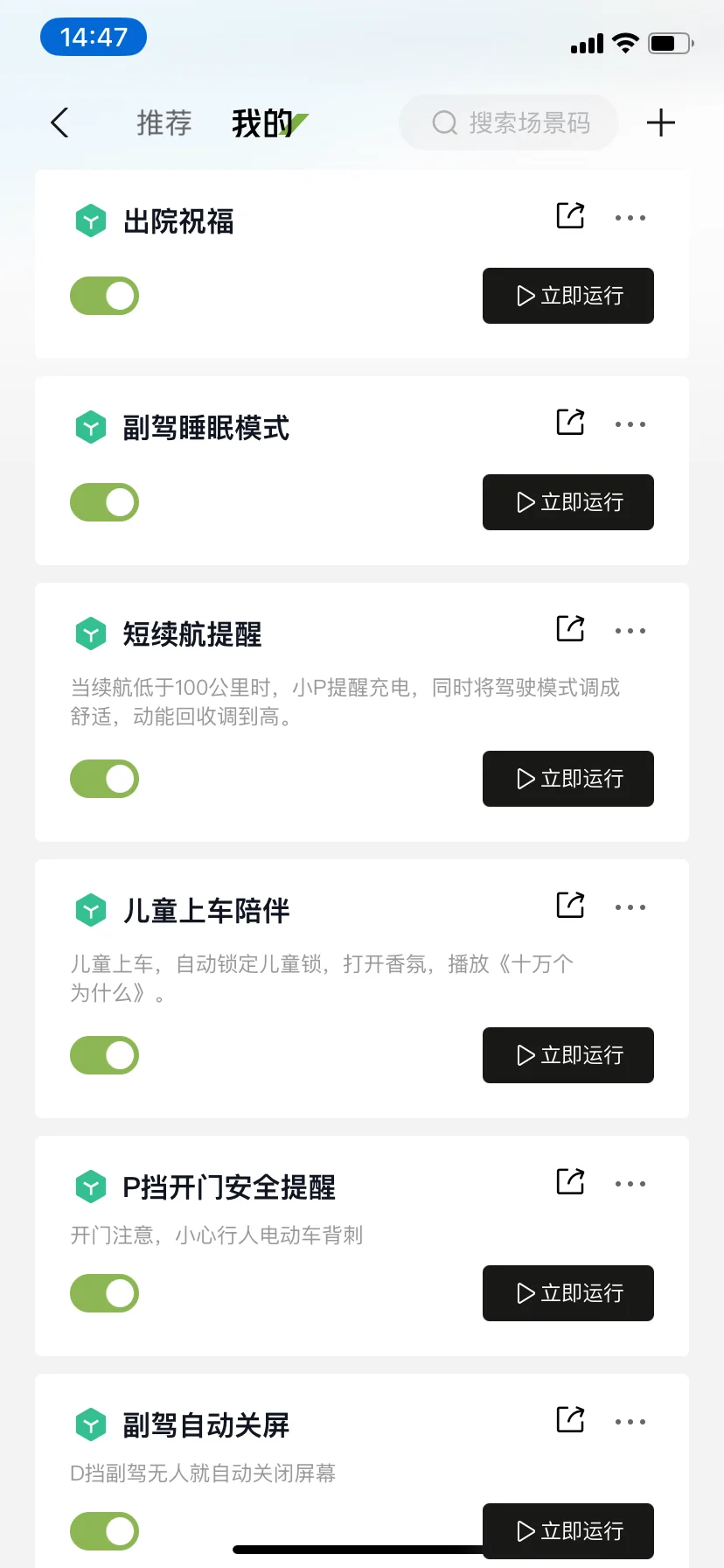The height and width of the screenshot is (1568, 724).
Task: Start 短续航提醒 with 立即运行
Action: point(567,779)
